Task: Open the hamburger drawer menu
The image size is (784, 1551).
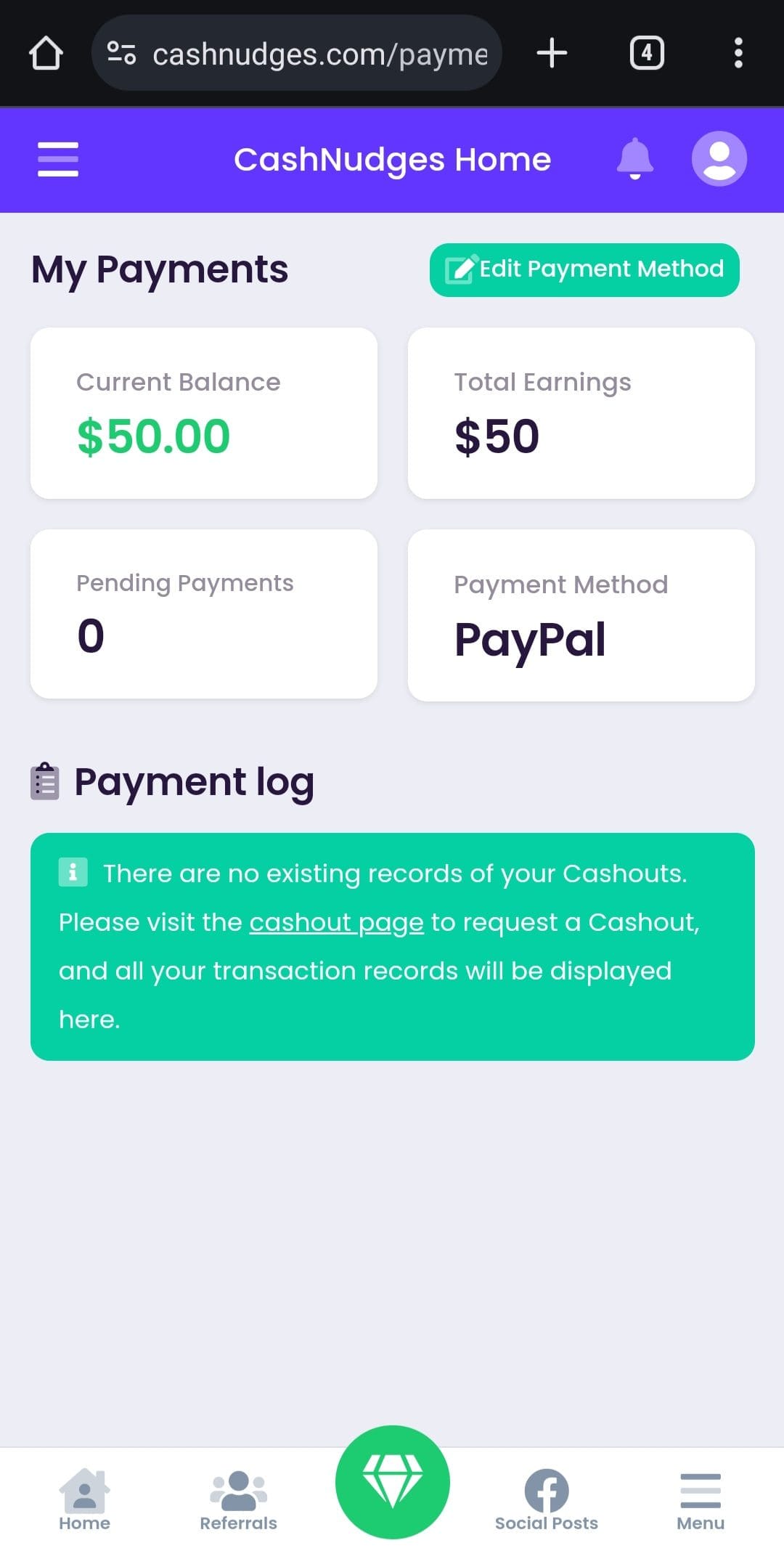Action: tap(58, 159)
